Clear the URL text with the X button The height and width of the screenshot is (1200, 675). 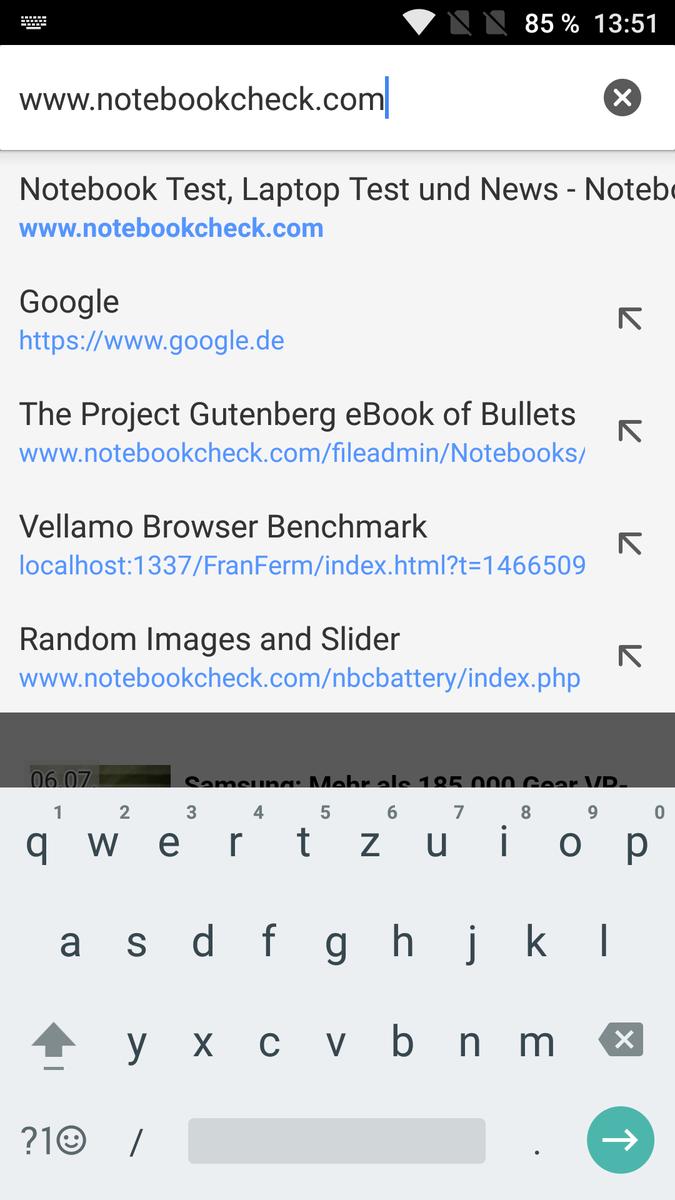coord(622,98)
